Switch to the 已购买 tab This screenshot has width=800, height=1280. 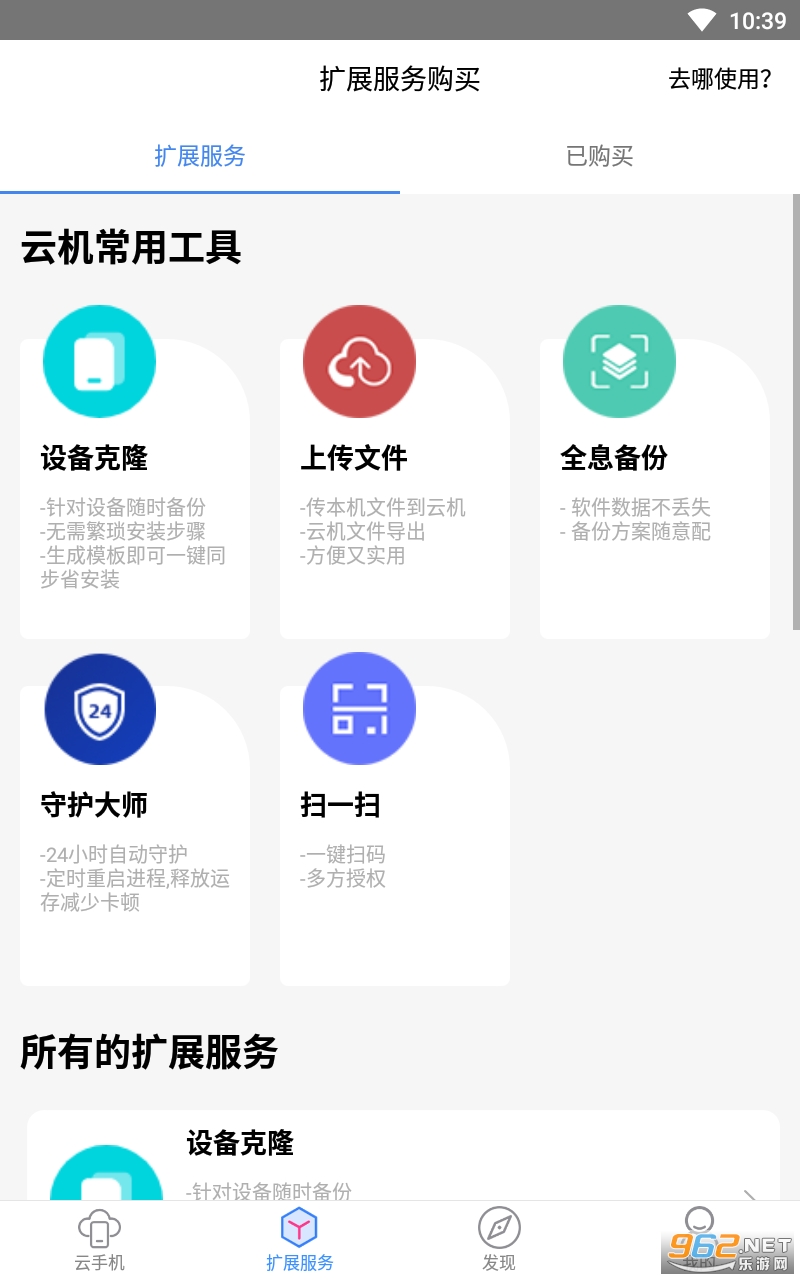click(x=600, y=156)
